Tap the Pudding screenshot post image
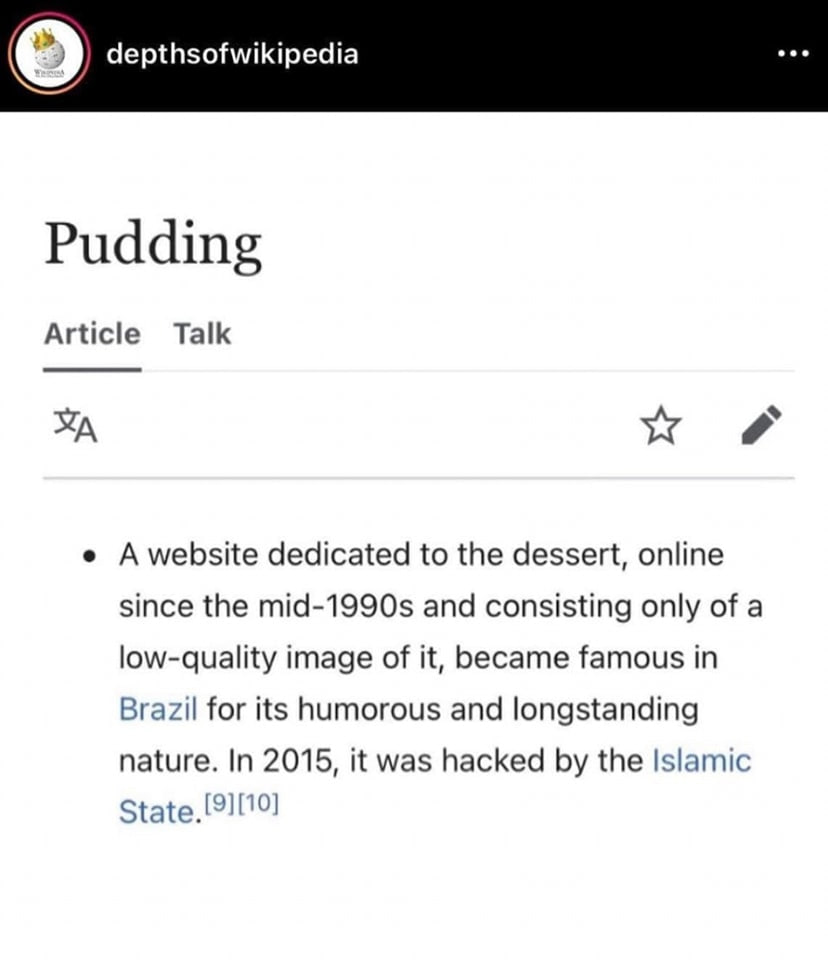828x960 pixels. pos(414,530)
